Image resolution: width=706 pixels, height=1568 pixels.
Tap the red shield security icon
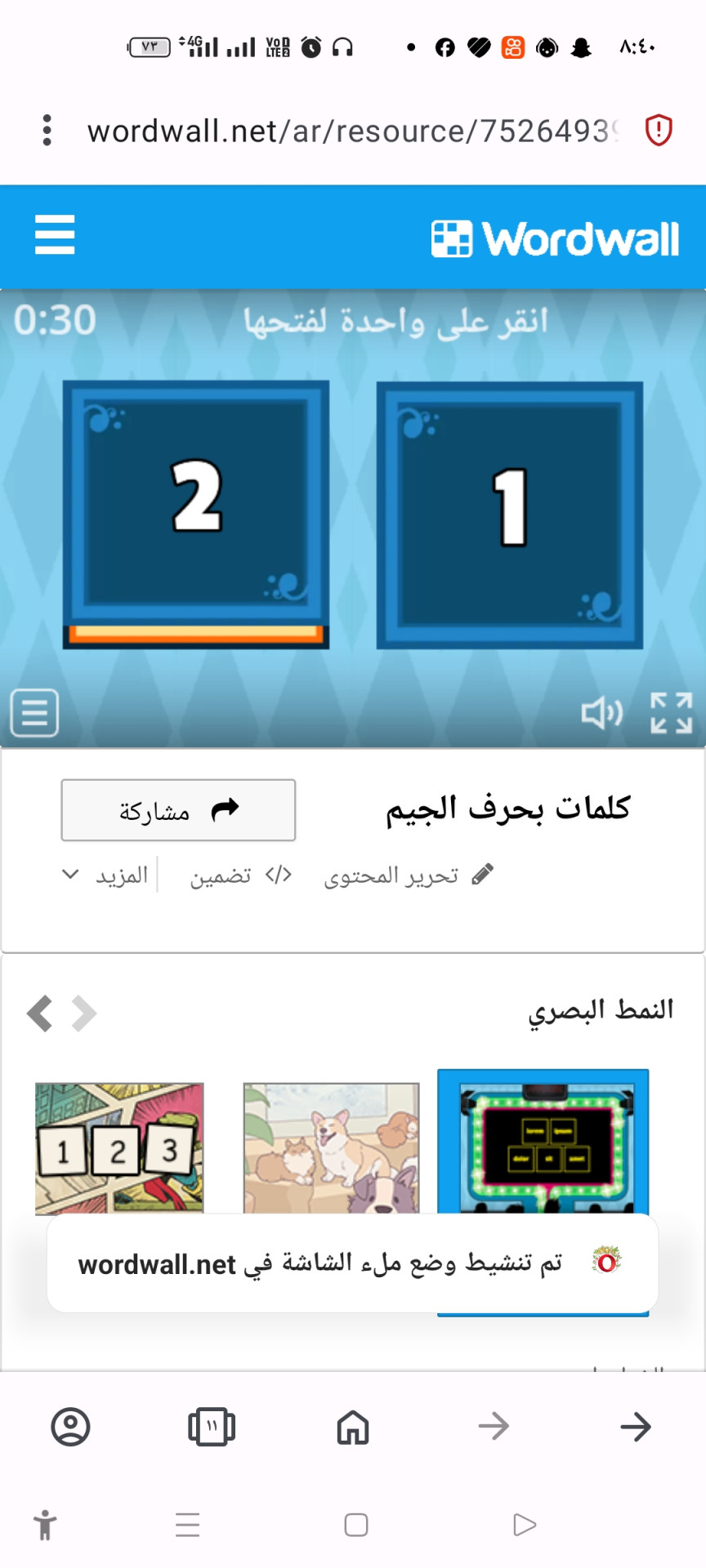659,131
